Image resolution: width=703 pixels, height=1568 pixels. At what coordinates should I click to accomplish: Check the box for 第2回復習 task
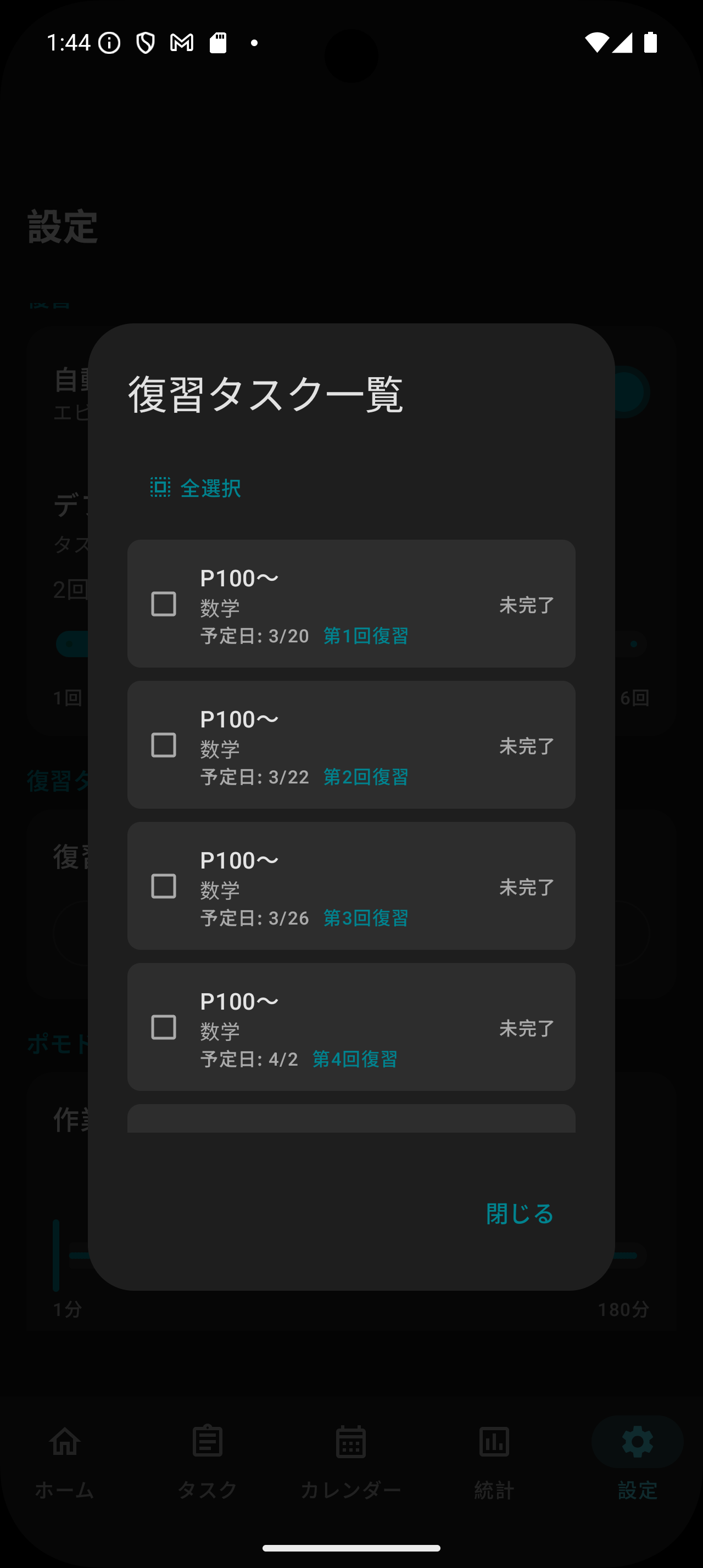point(164,745)
